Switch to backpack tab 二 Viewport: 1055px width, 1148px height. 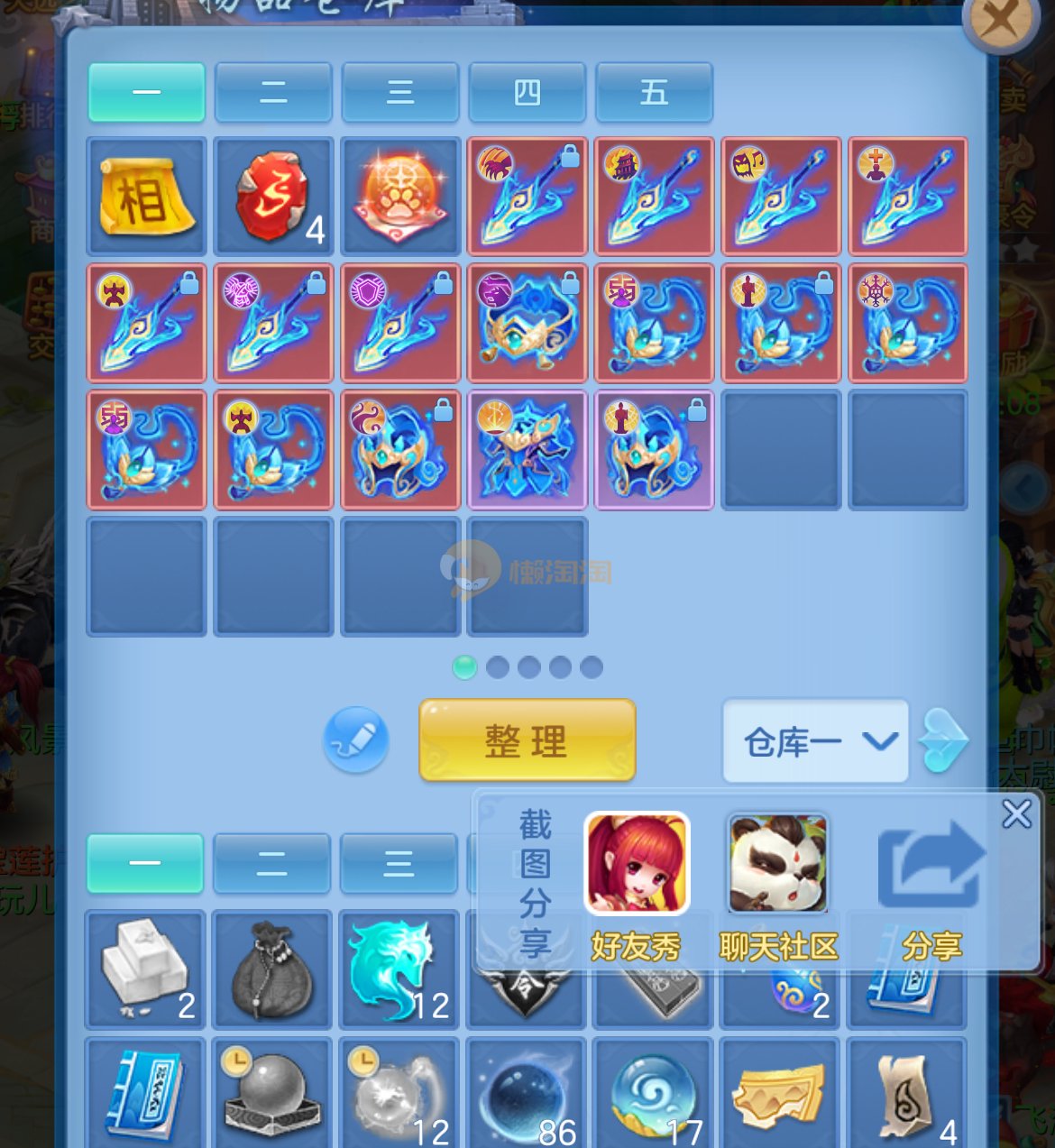coord(271,863)
